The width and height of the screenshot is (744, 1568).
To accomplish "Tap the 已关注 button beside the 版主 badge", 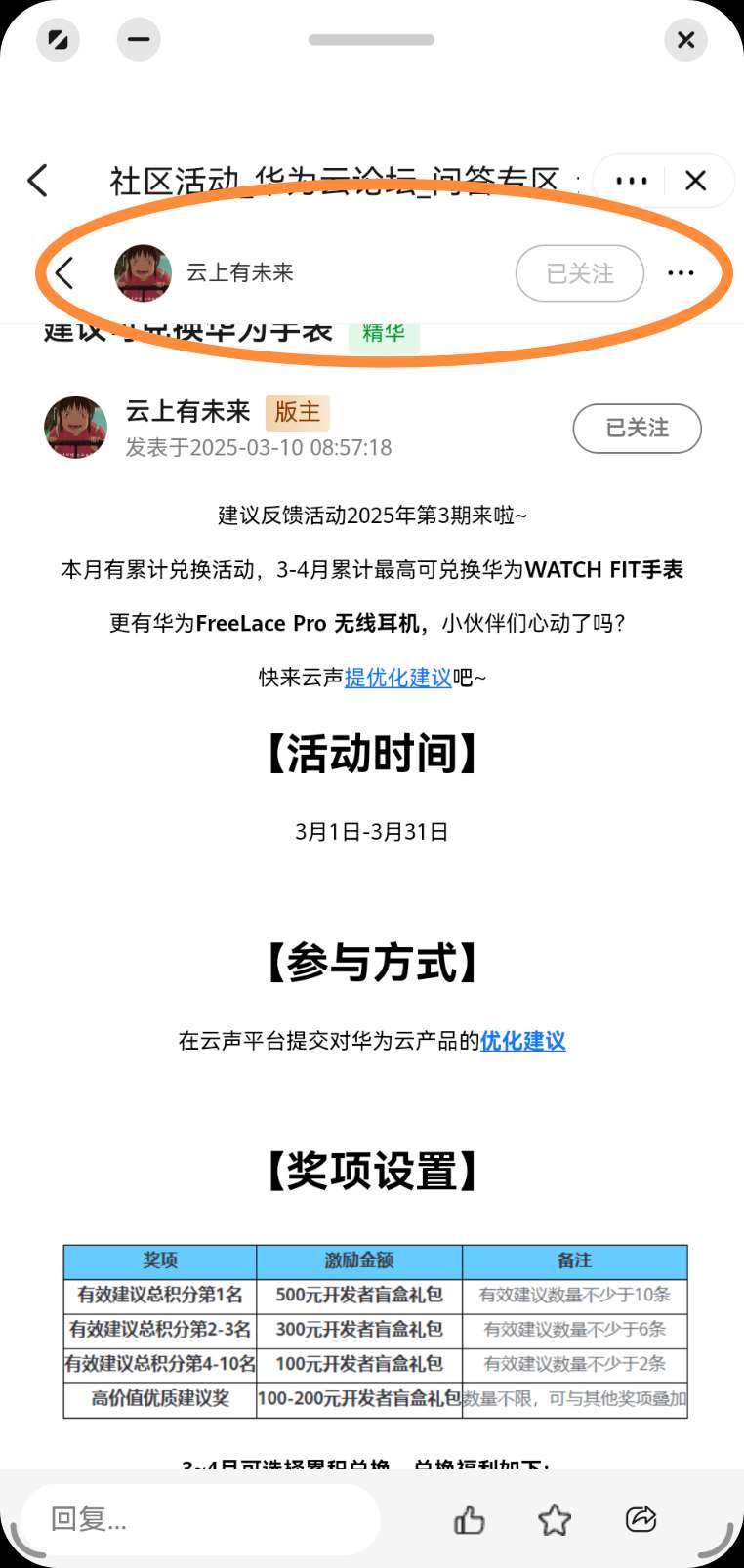I will [x=637, y=429].
